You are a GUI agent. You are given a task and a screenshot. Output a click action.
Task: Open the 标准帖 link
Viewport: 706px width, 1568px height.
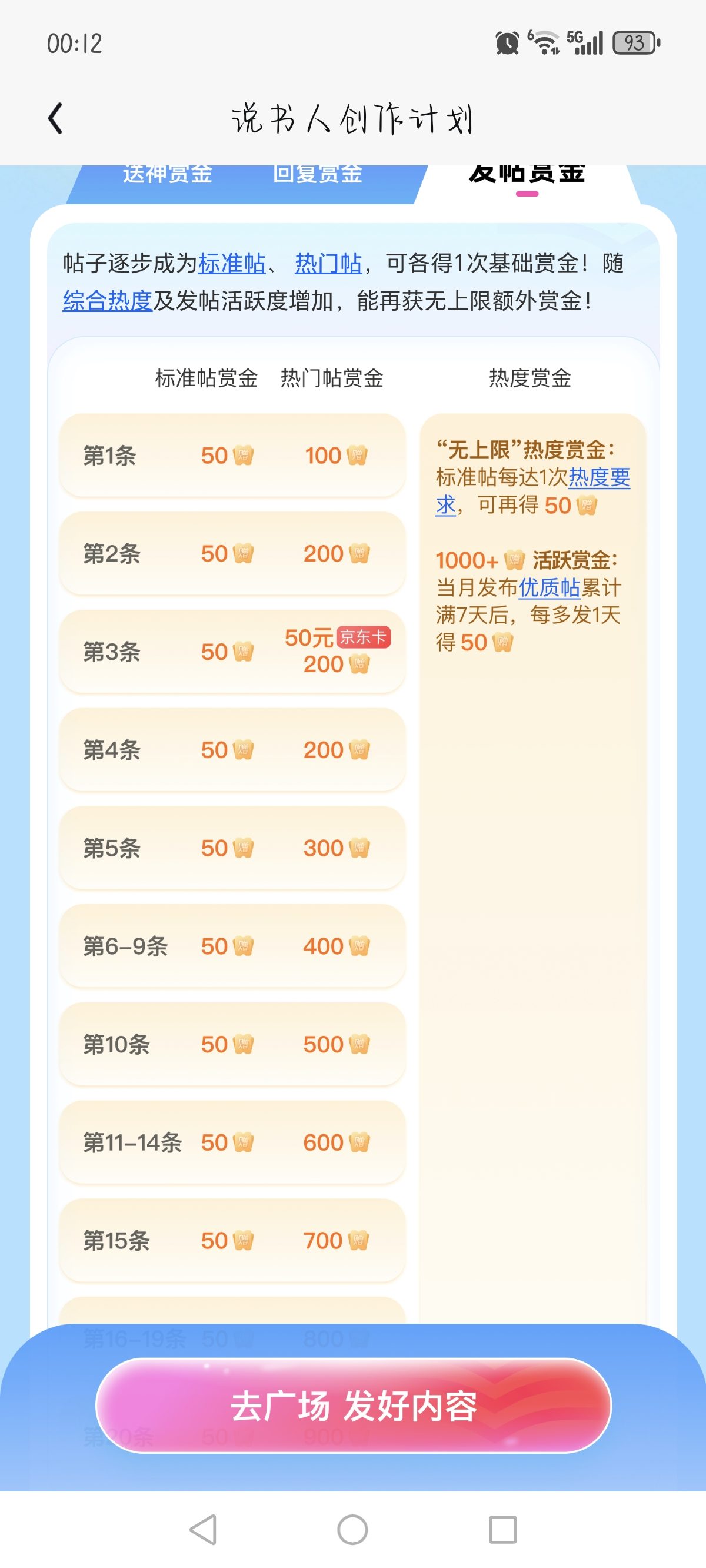[x=232, y=264]
